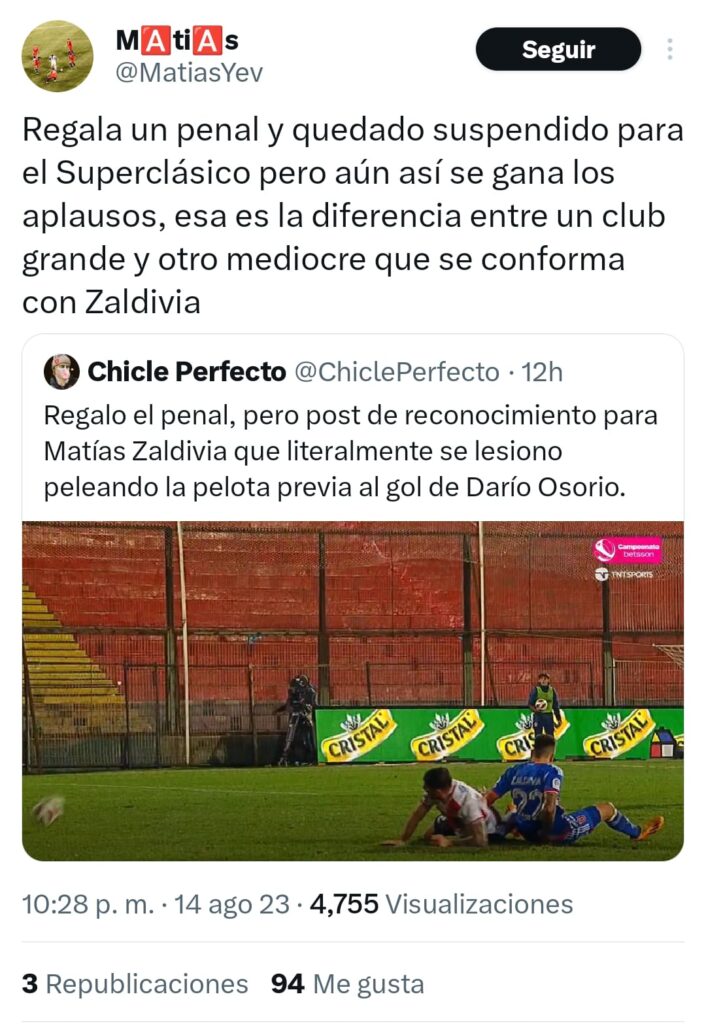The image size is (706, 1024).
Task: Open the @MatiasYev profile handle
Action: coord(190,73)
